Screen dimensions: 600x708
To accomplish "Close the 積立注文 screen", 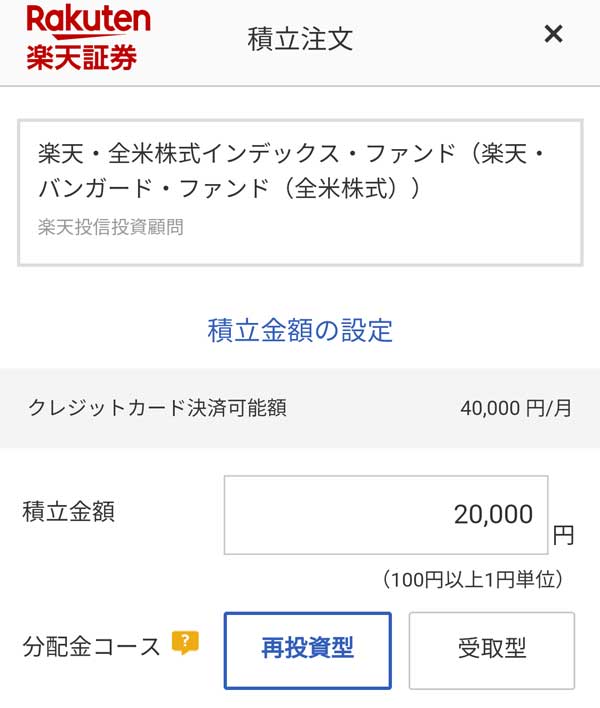I will pos(553,34).
